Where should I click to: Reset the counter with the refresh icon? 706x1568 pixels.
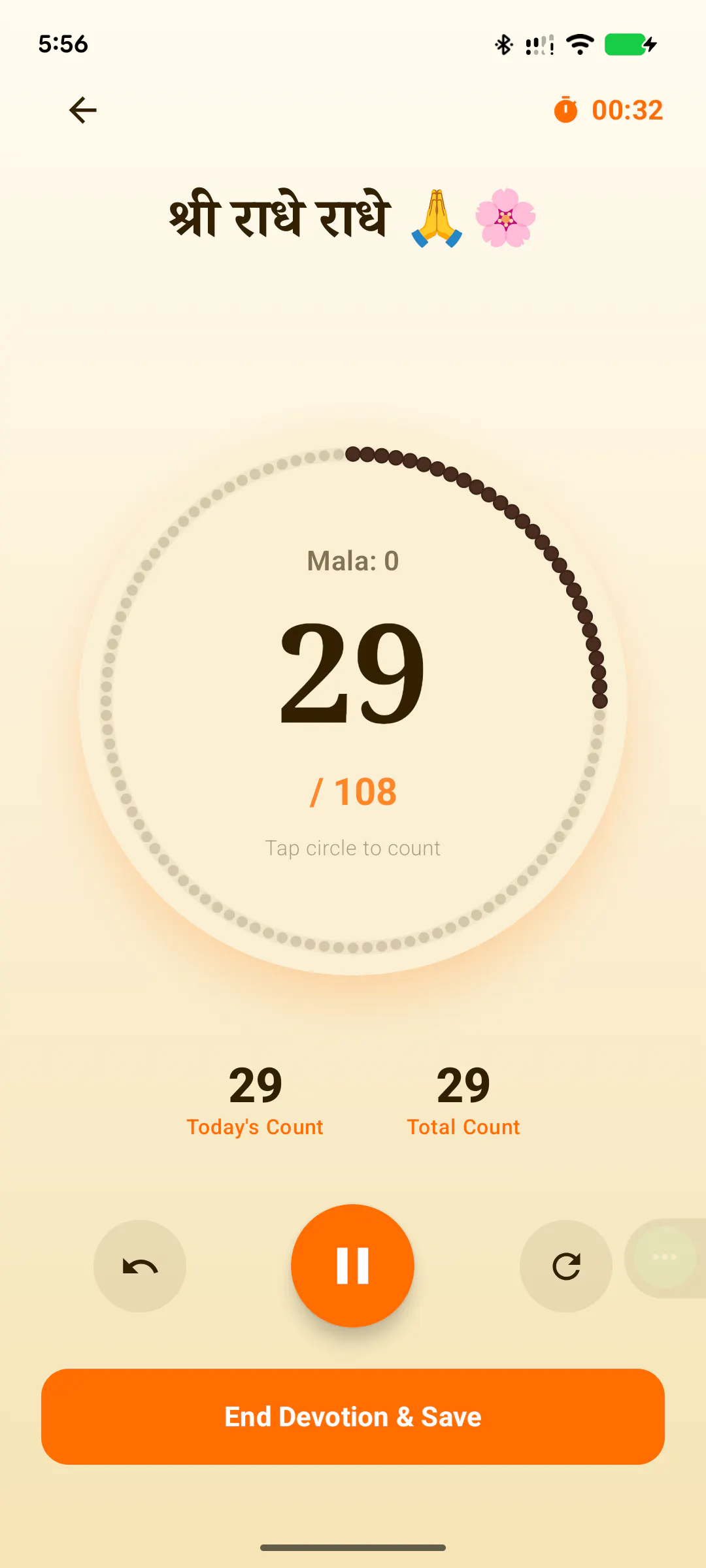566,1266
